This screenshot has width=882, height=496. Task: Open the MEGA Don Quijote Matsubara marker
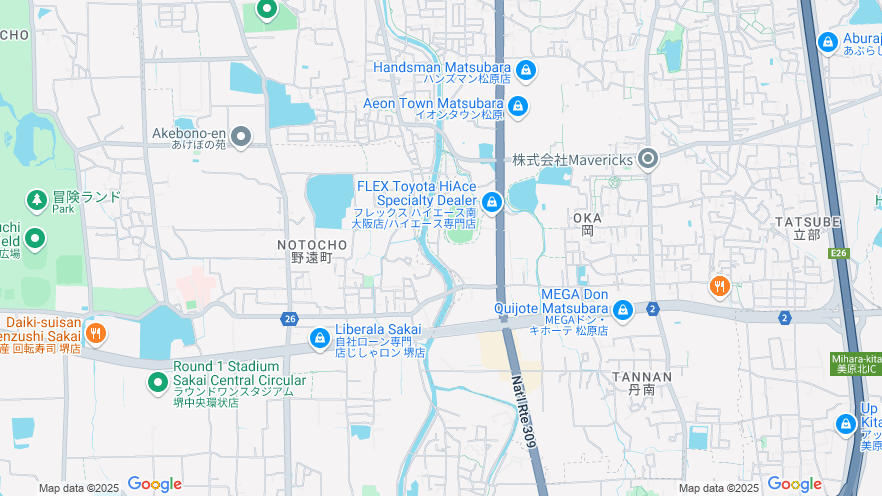pyautogui.click(x=623, y=311)
